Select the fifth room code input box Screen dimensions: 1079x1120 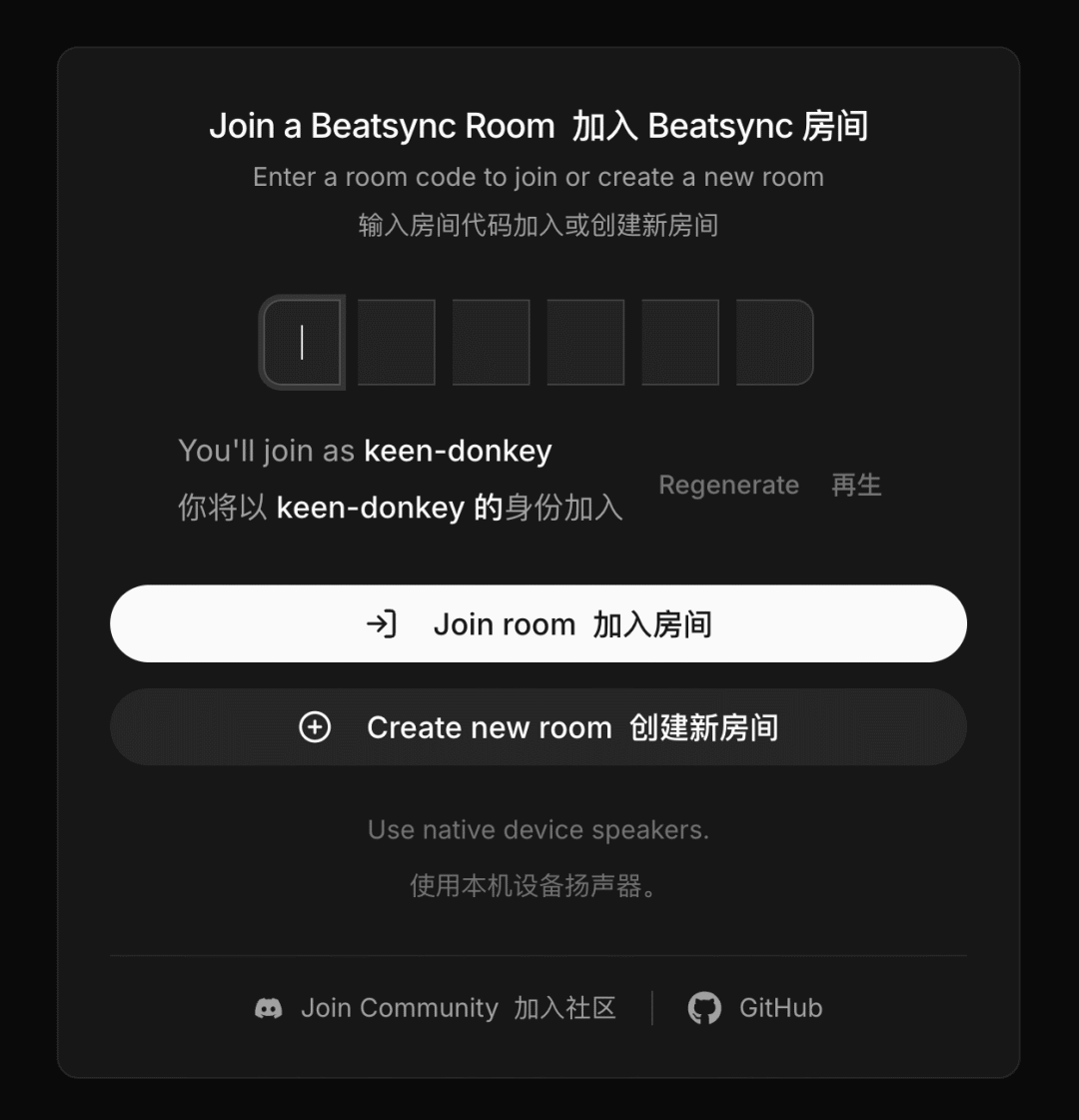point(680,343)
